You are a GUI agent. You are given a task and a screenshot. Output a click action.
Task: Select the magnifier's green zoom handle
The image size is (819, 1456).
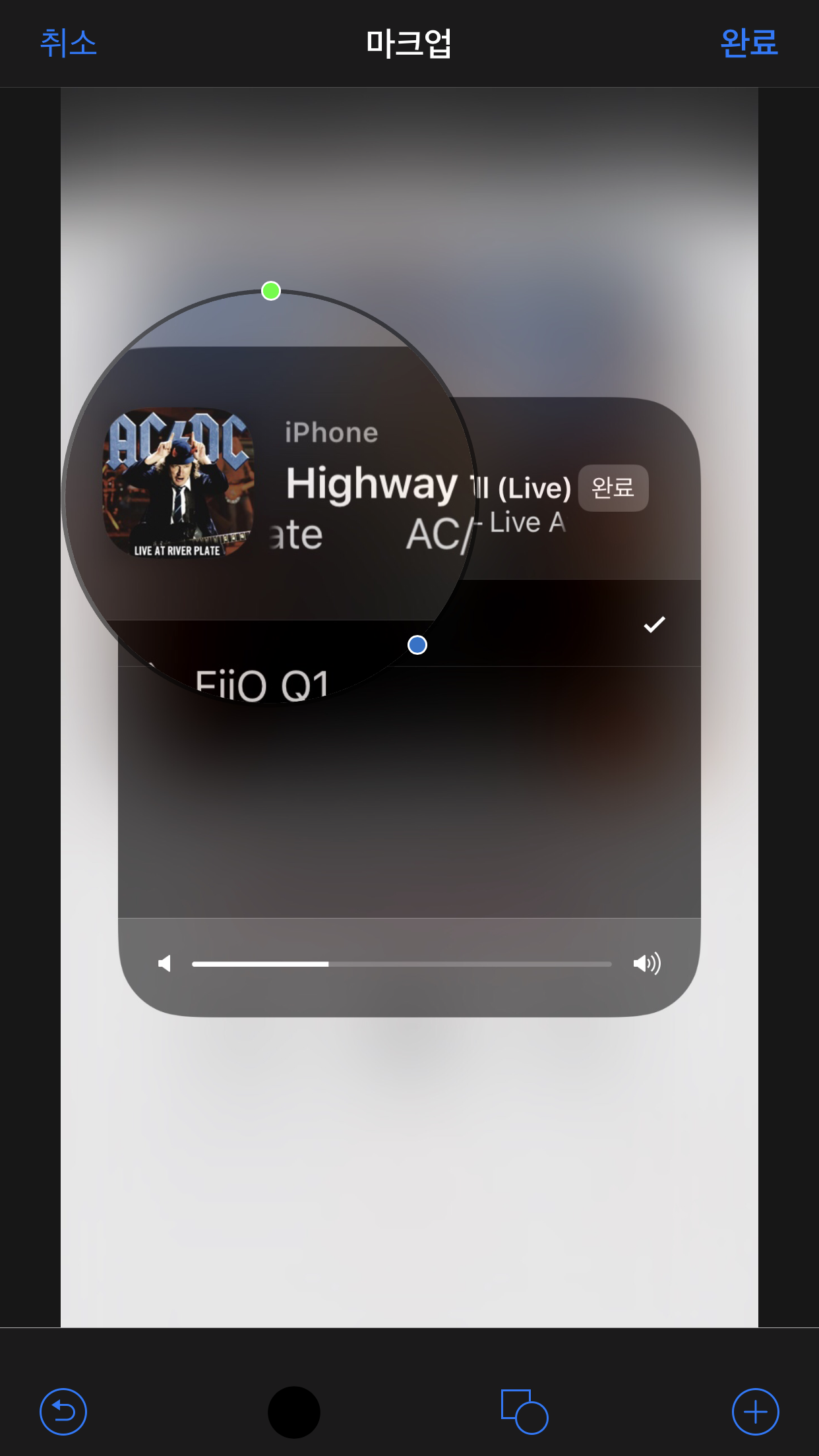tap(271, 291)
